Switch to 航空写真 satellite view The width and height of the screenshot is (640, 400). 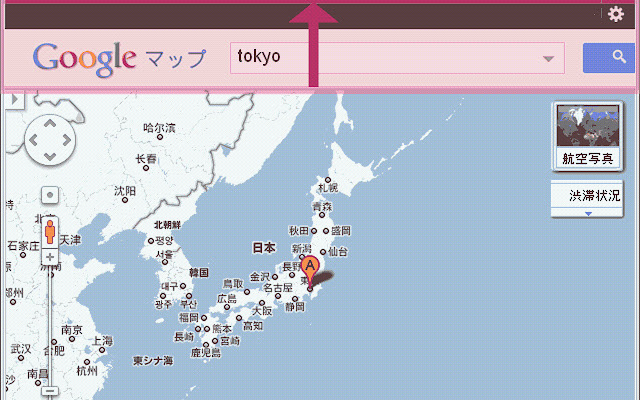point(588,135)
